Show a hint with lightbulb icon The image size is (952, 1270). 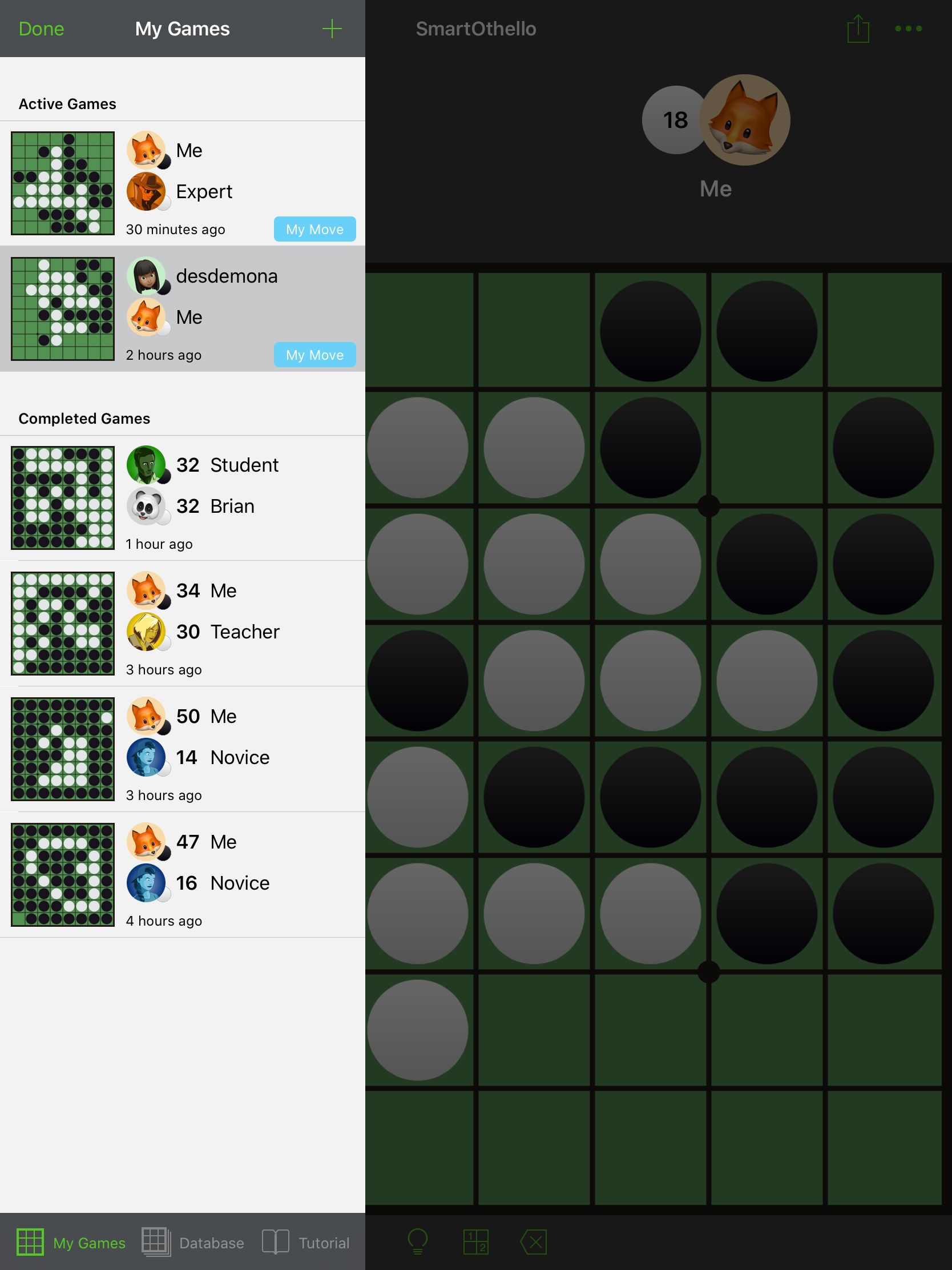pos(418,1242)
